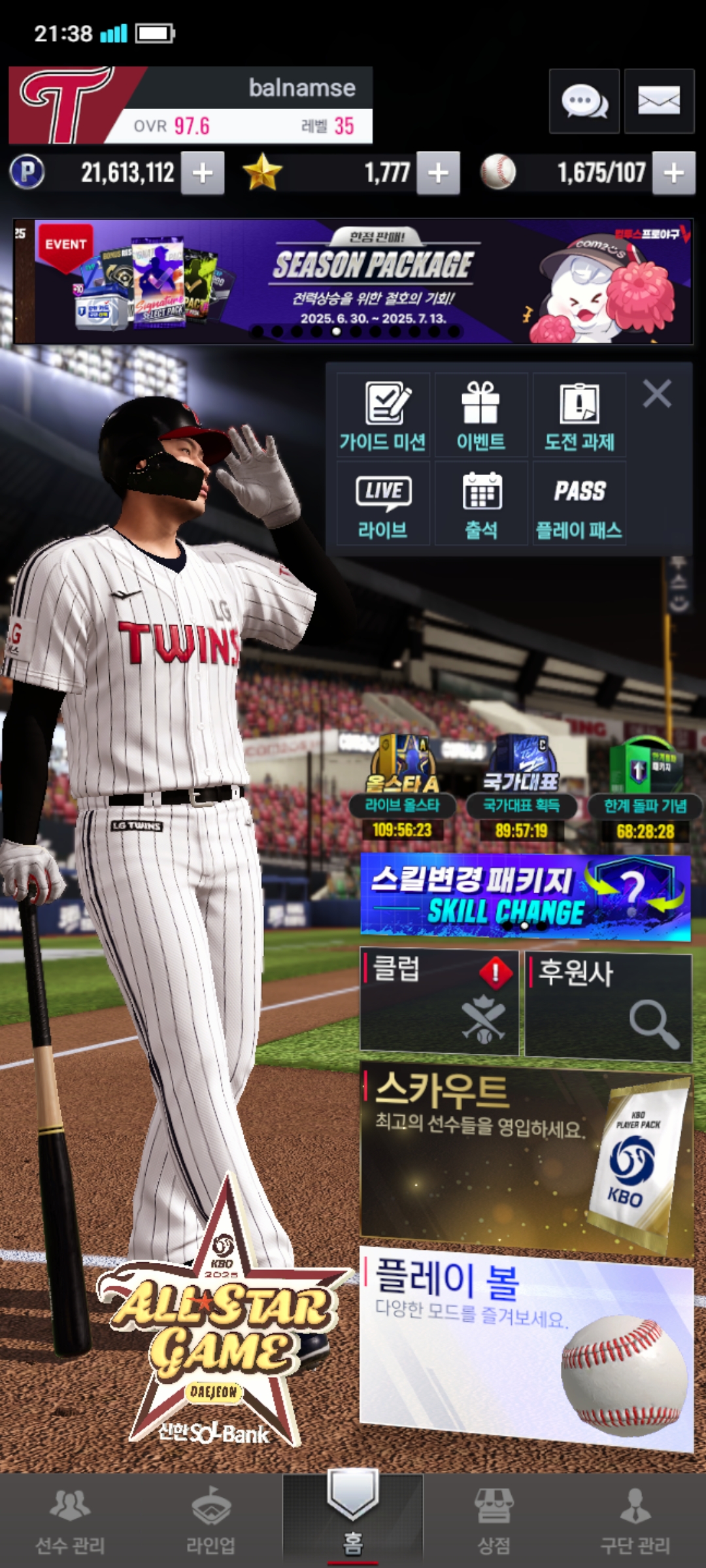Image resolution: width=706 pixels, height=1568 pixels.
Task: Open the 라이브 LIVE menu
Action: point(383,504)
